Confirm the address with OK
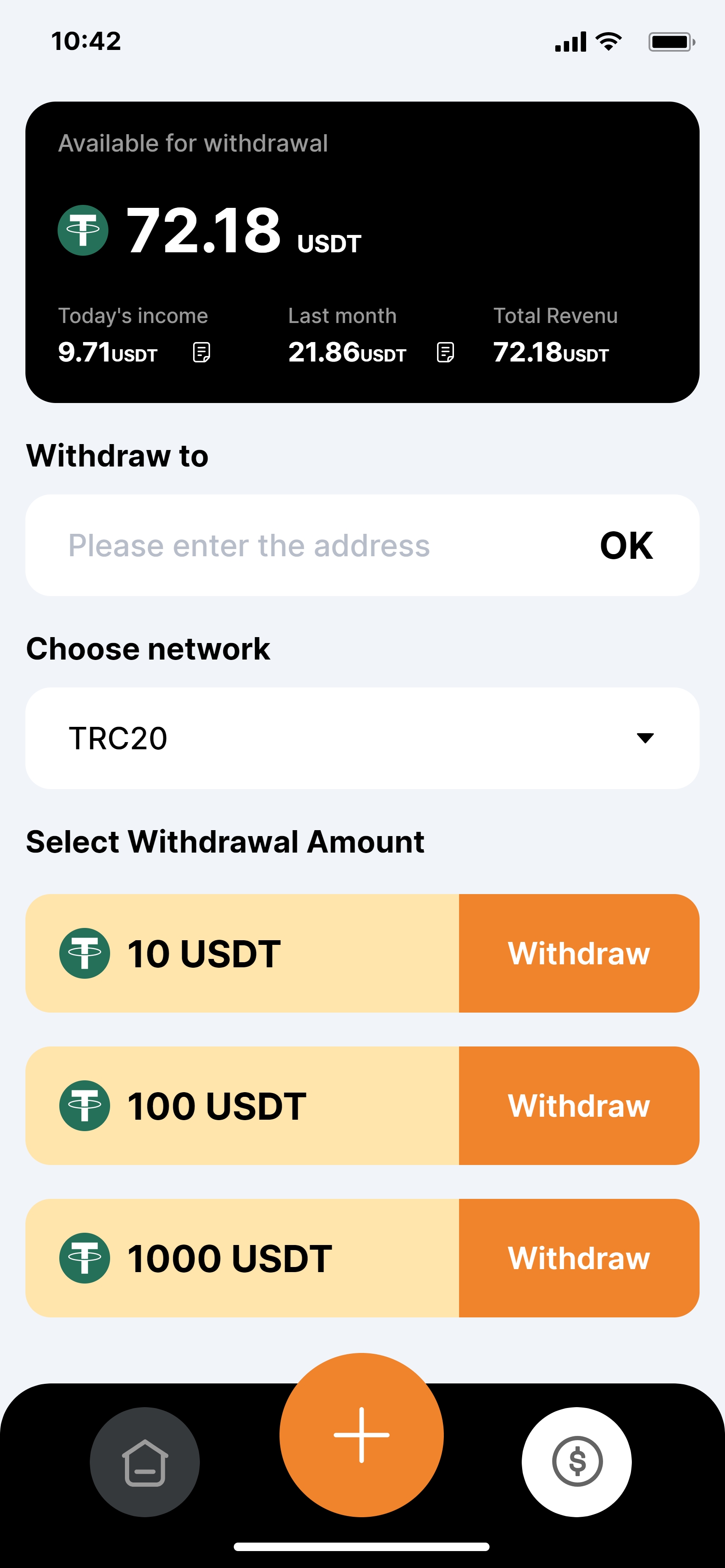This screenshot has width=725, height=1568. [626, 545]
